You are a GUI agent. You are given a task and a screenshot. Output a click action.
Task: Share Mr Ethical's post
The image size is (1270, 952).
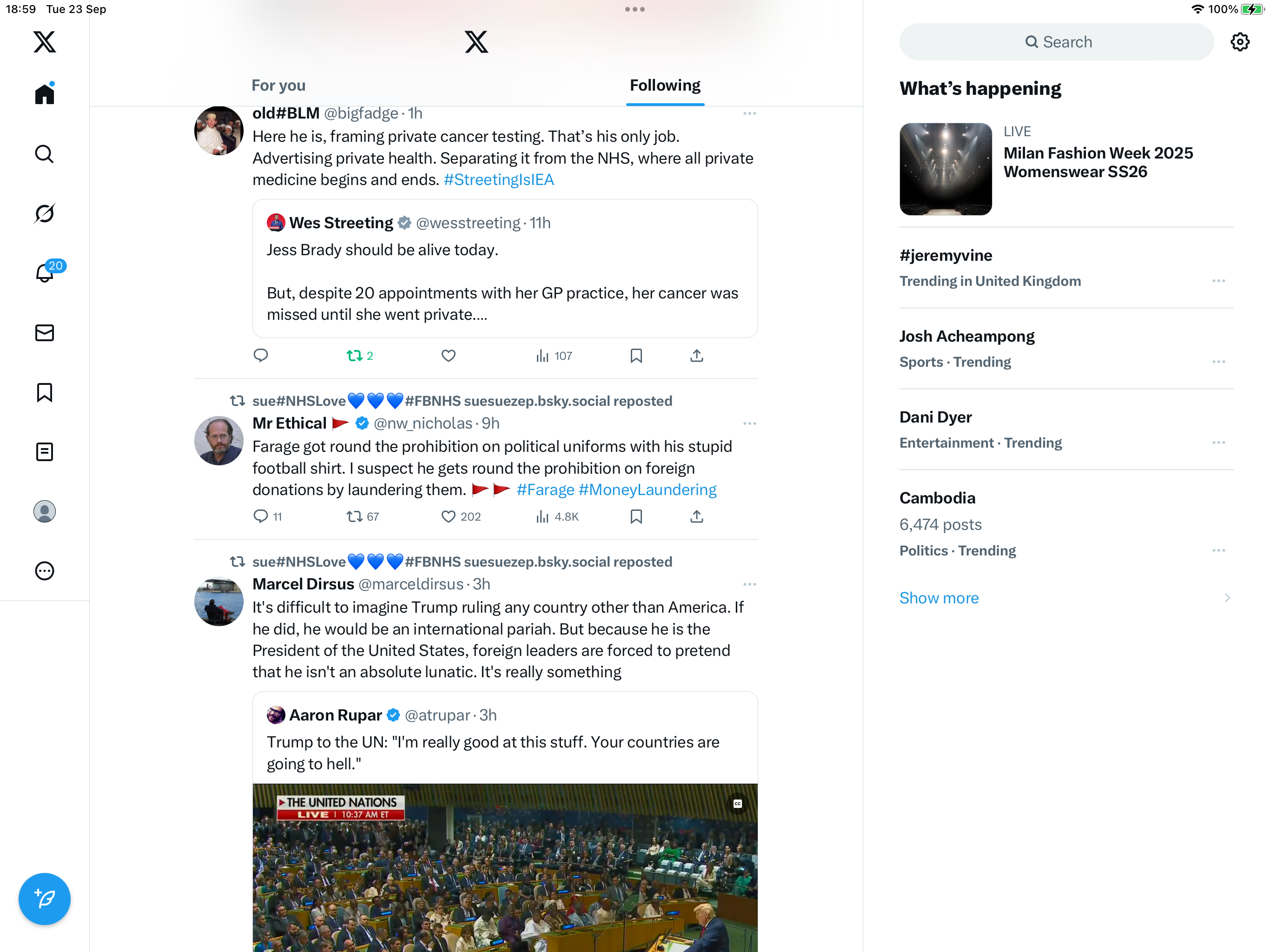point(696,517)
